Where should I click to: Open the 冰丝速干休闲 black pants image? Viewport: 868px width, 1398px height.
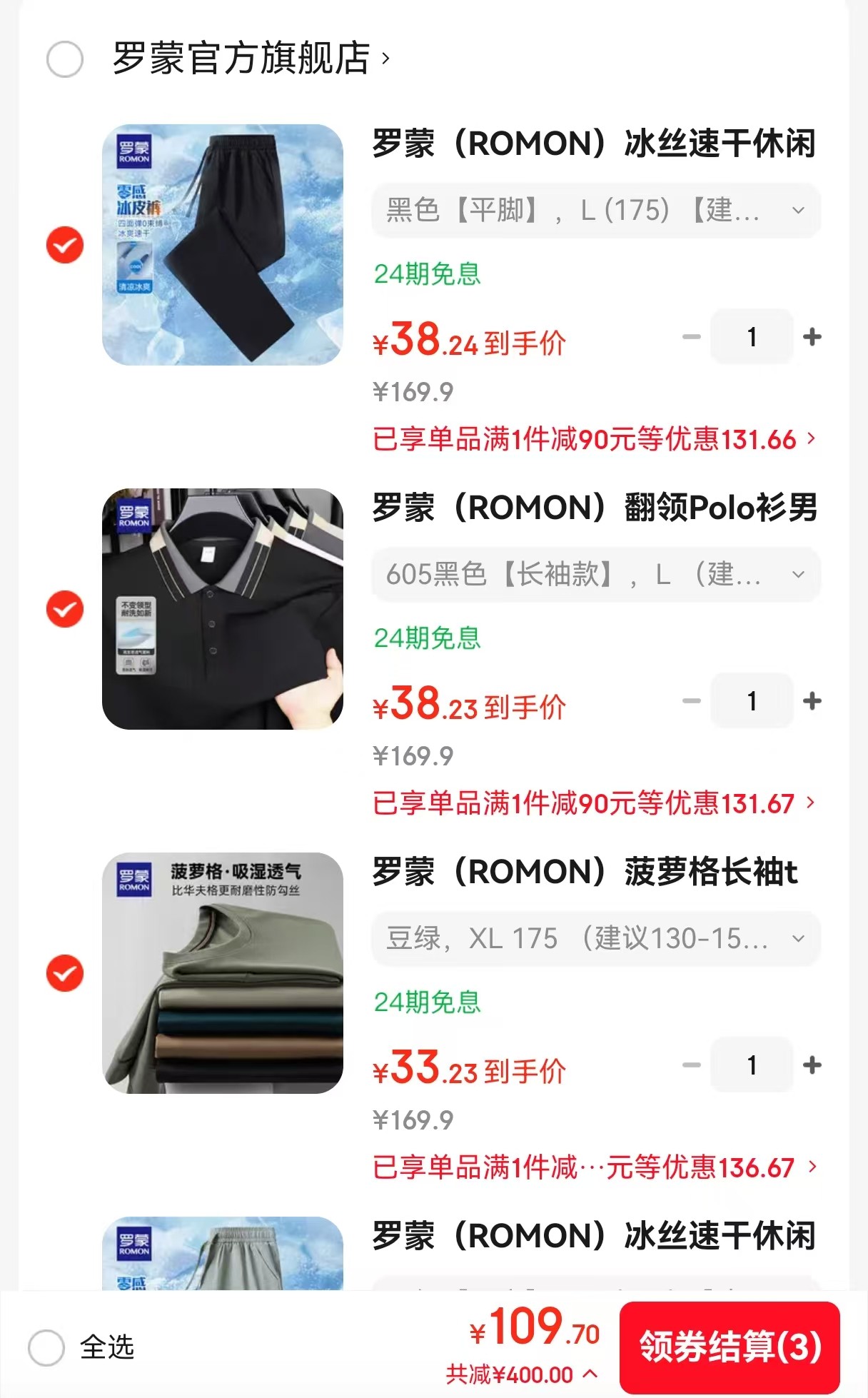[x=223, y=245]
